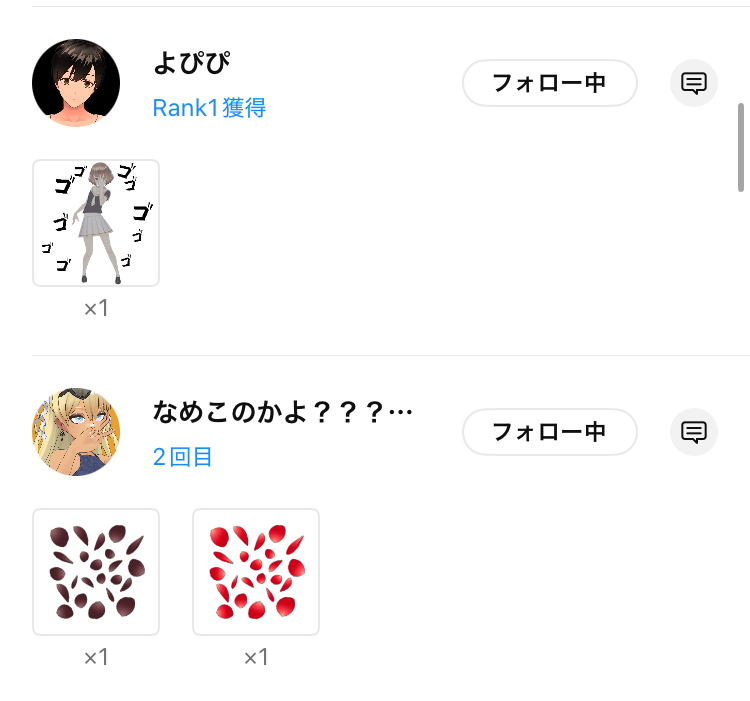View the ゴゴゴ girl gift item
The width and height of the screenshot is (750, 701).
click(x=96, y=223)
